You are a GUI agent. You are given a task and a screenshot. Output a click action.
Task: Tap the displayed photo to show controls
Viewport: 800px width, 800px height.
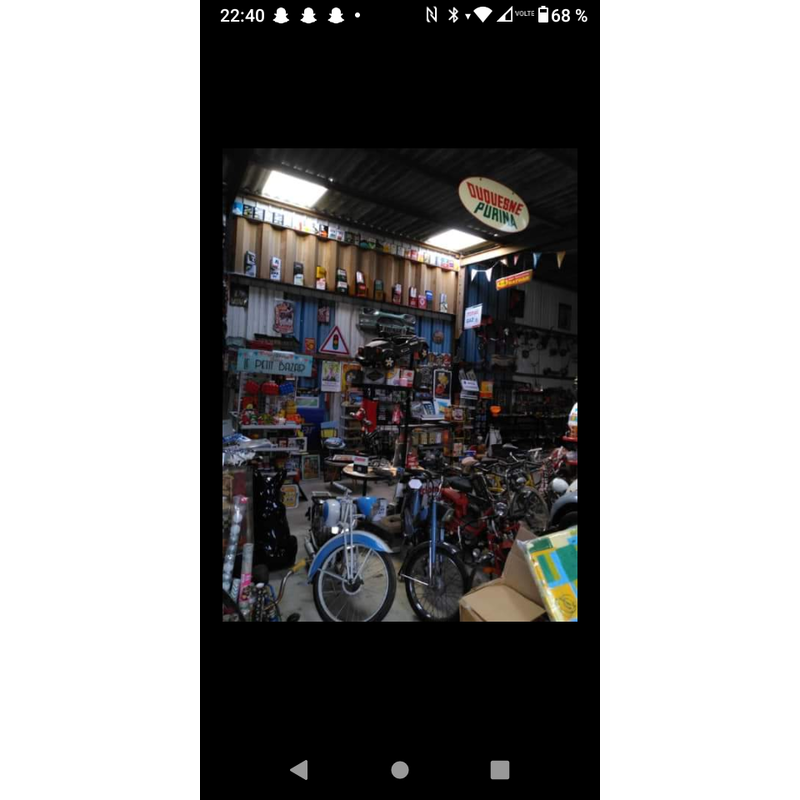[400, 385]
